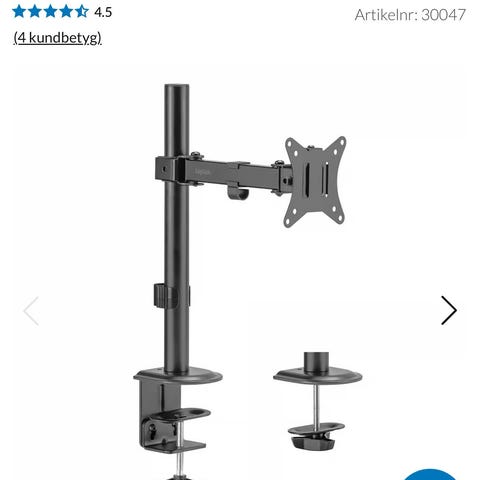Open the 4 kundbetyg reviews link
This screenshot has height=480, width=480.
pyautogui.click(x=57, y=38)
